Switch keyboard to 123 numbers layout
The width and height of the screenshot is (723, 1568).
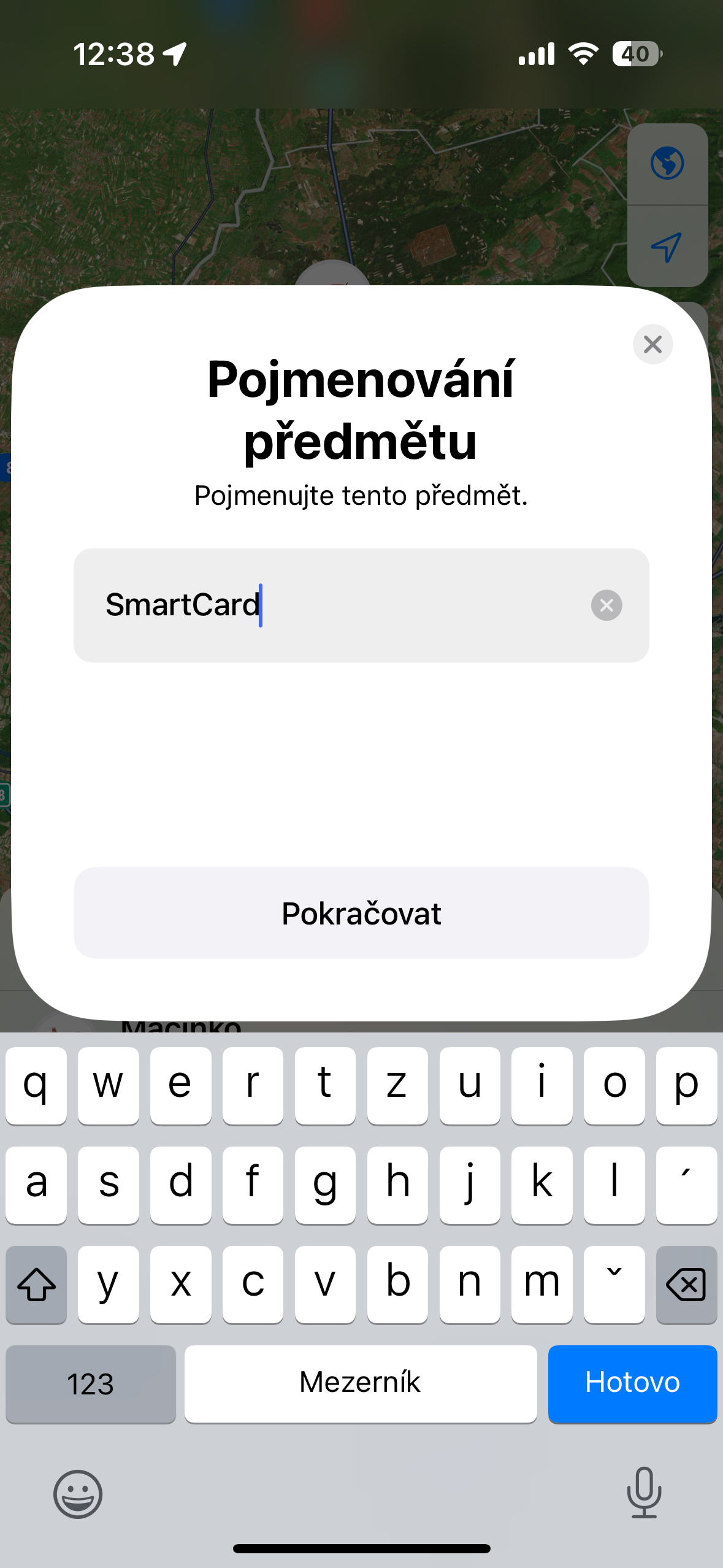tap(91, 1383)
